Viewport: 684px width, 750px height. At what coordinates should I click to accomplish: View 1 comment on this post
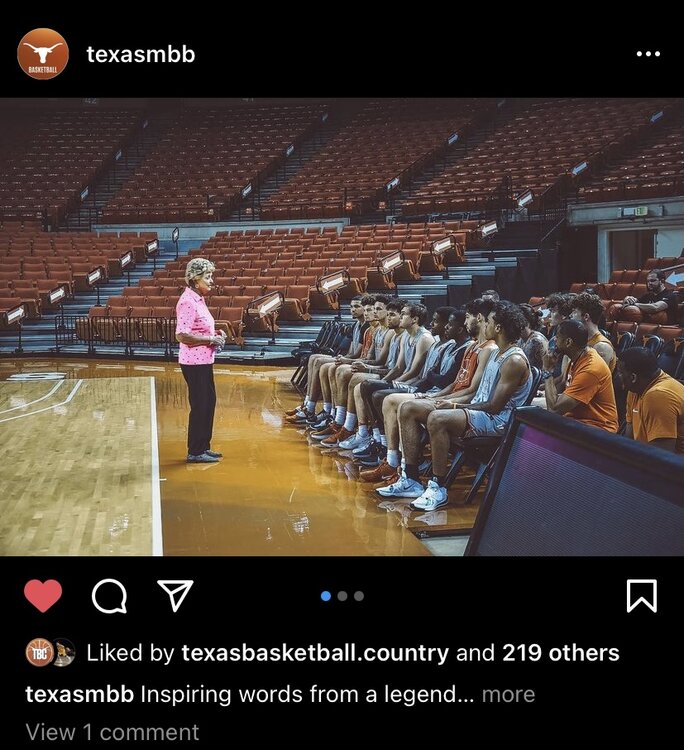(112, 732)
